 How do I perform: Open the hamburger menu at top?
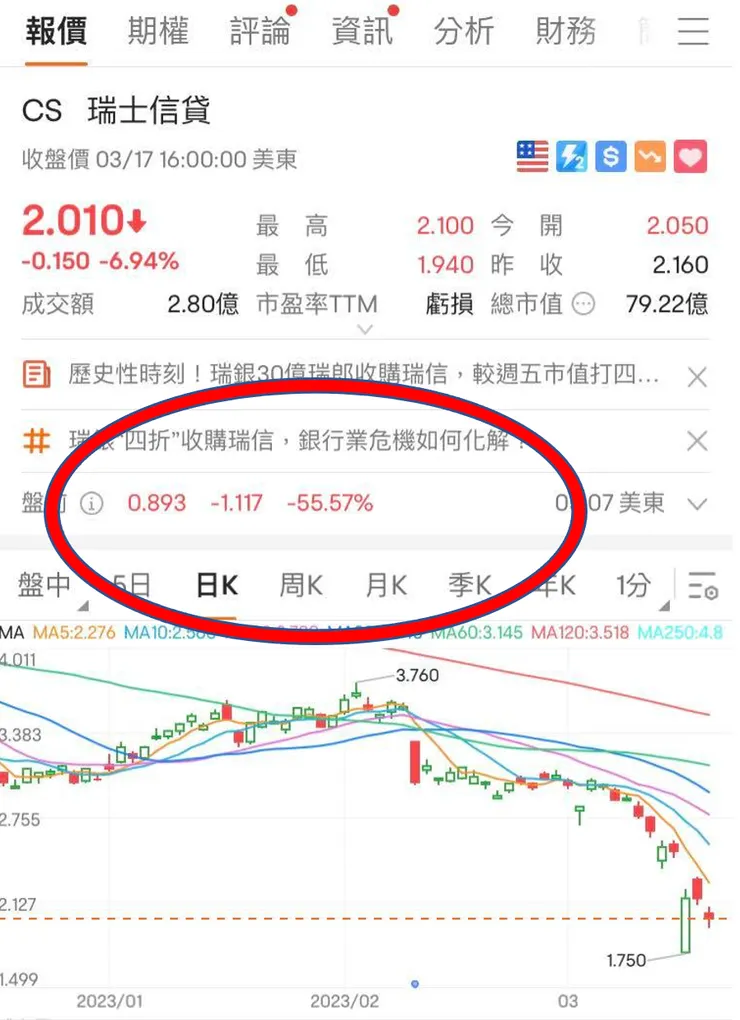click(x=693, y=32)
